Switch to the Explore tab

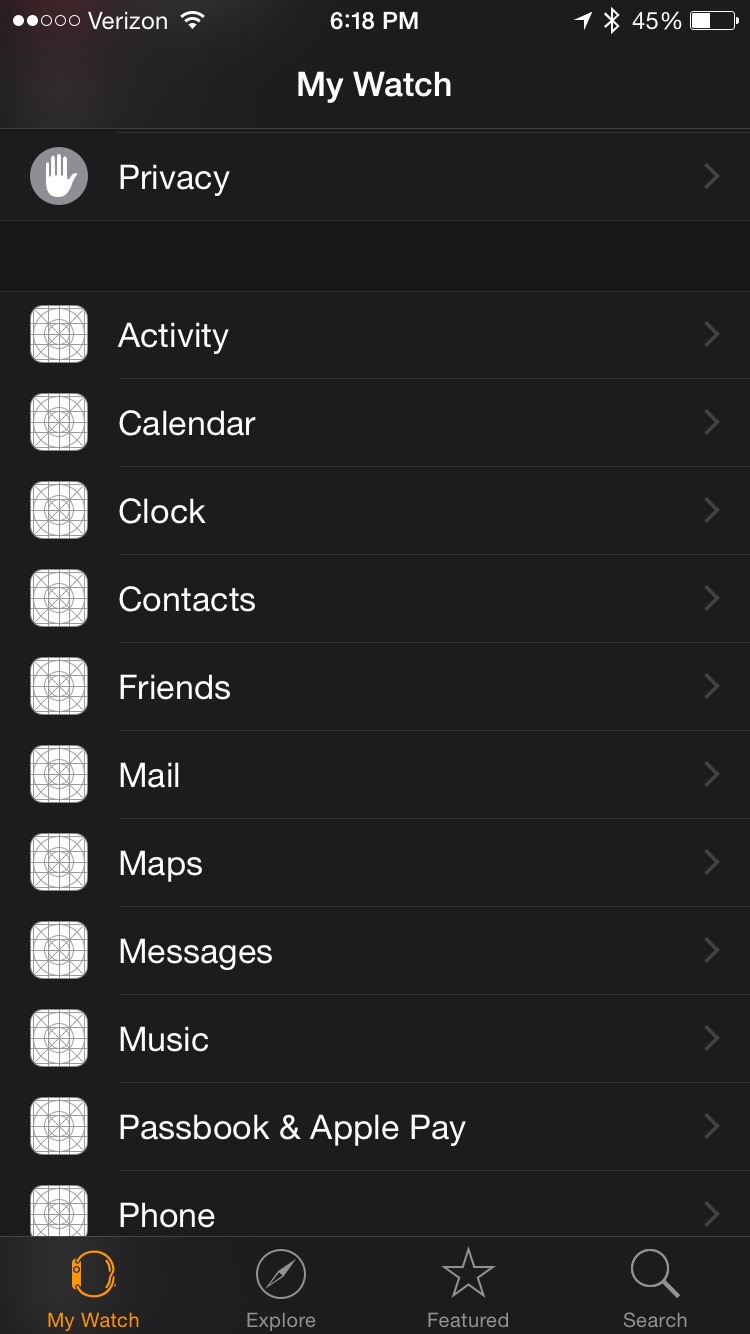pos(281,1287)
